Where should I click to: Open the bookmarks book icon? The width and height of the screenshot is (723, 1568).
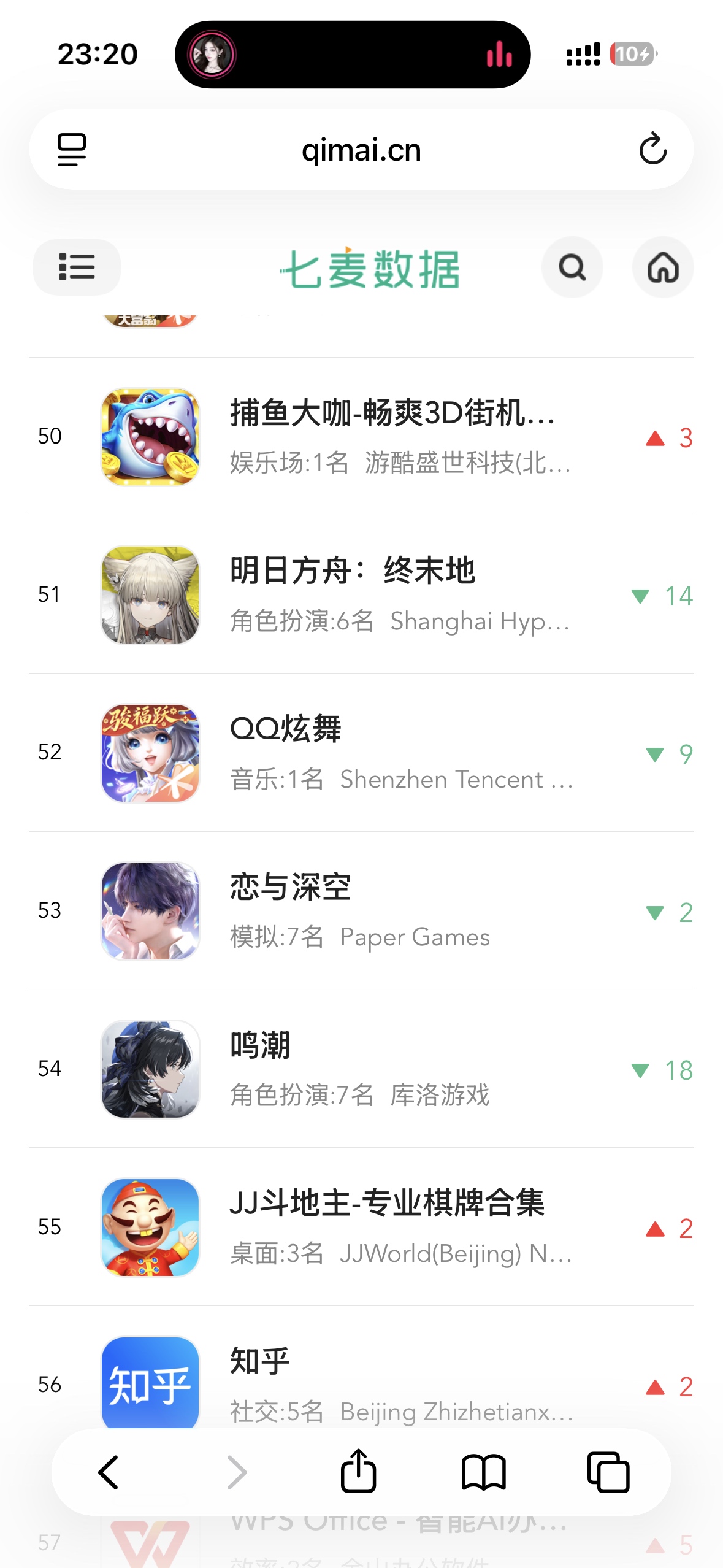point(483,1472)
